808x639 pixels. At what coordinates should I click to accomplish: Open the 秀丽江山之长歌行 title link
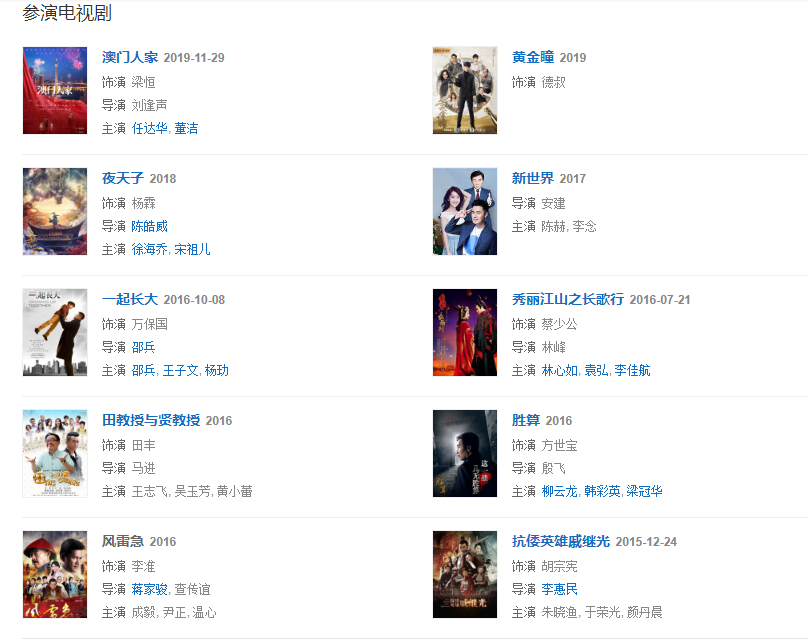tap(568, 299)
